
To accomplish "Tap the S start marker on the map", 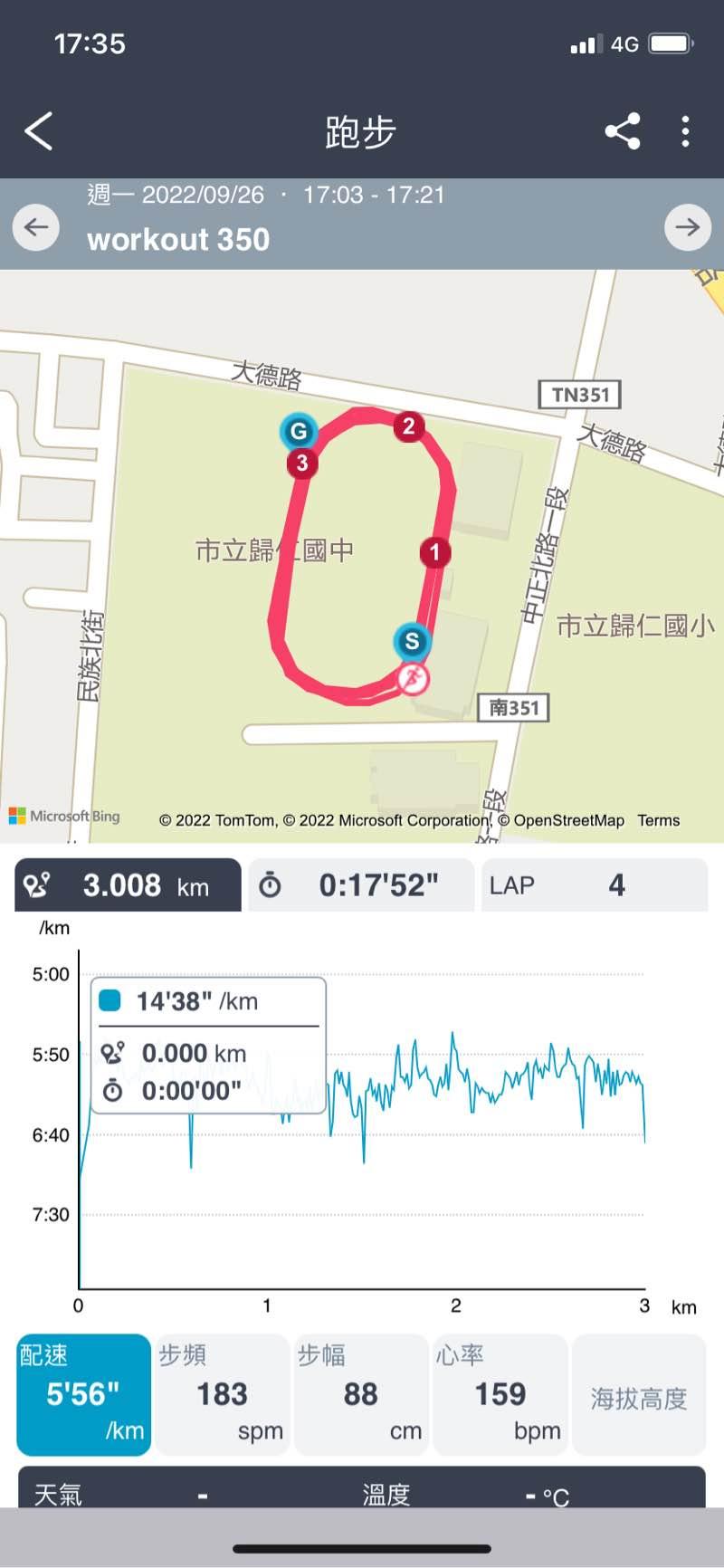I will click(412, 641).
